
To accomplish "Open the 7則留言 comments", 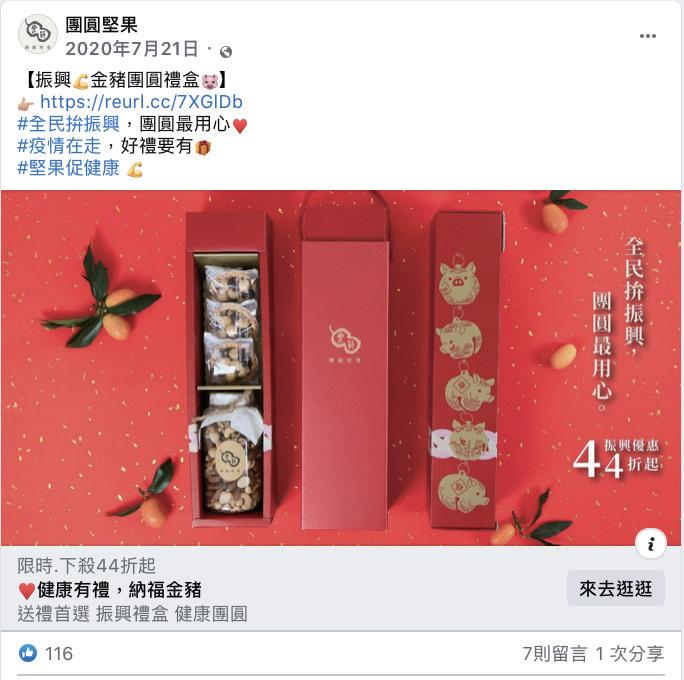I will [555, 654].
